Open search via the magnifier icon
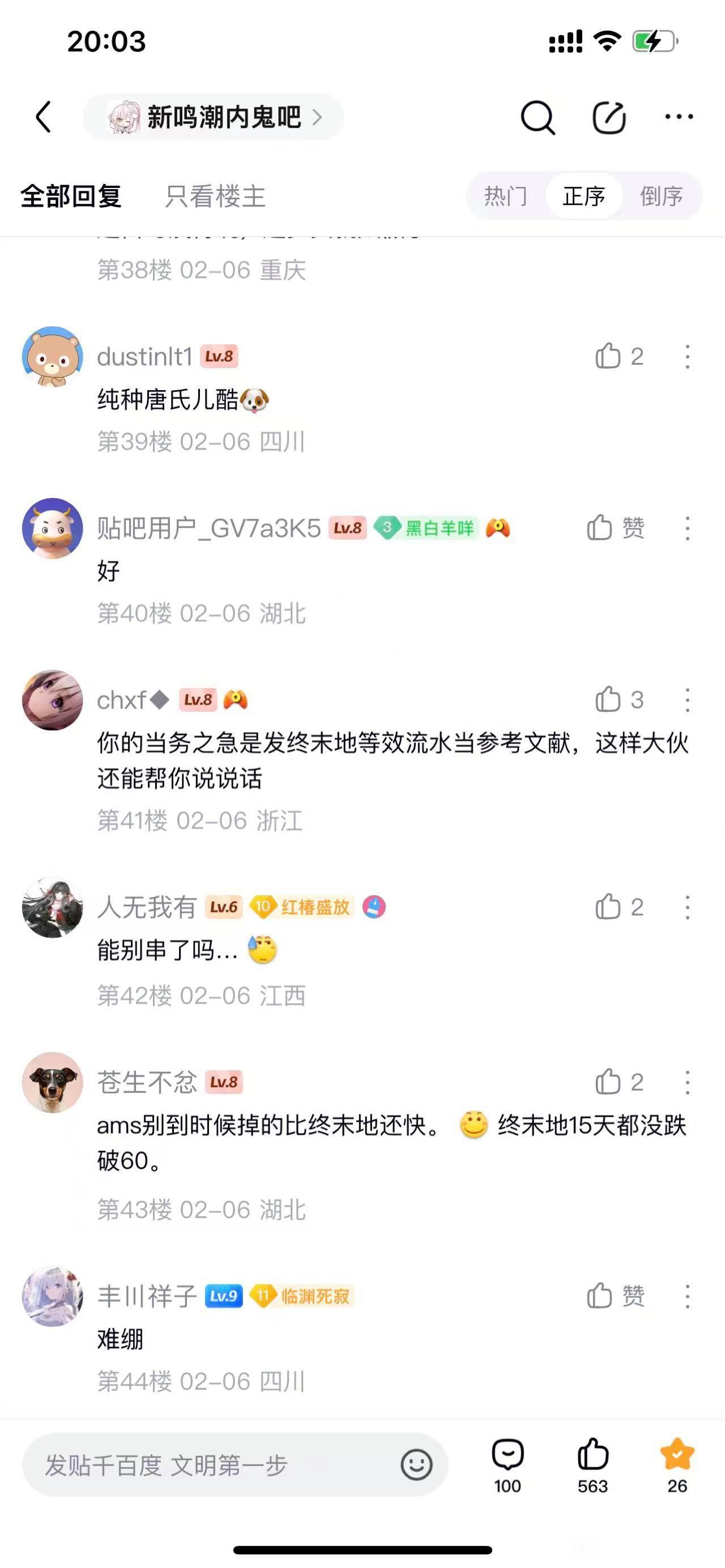Viewport: 725px width, 1568px height. (538, 117)
